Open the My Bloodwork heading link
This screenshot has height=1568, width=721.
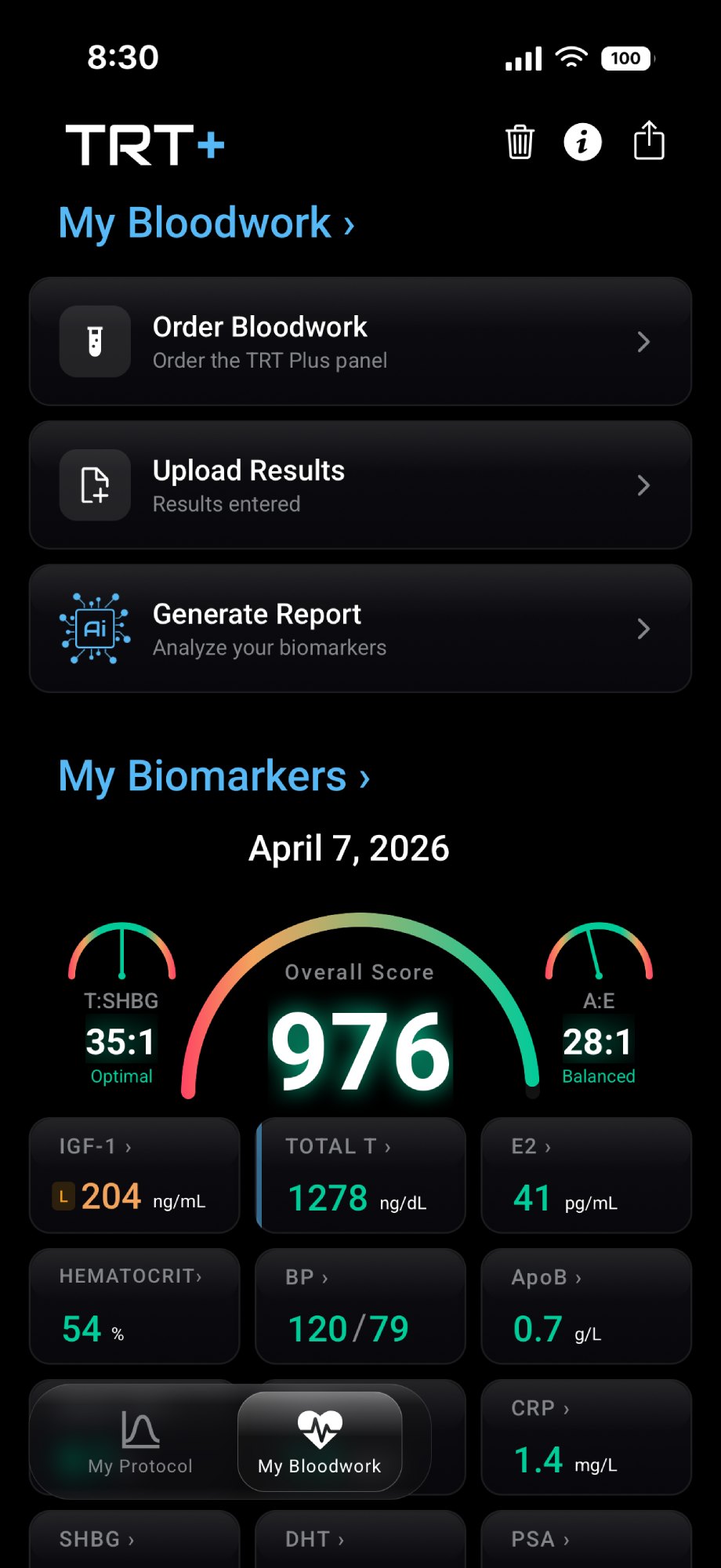[207, 223]
